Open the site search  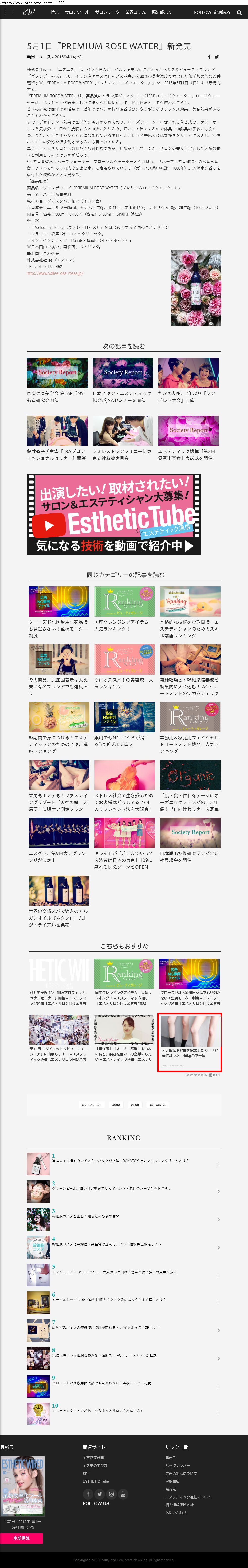239,12
